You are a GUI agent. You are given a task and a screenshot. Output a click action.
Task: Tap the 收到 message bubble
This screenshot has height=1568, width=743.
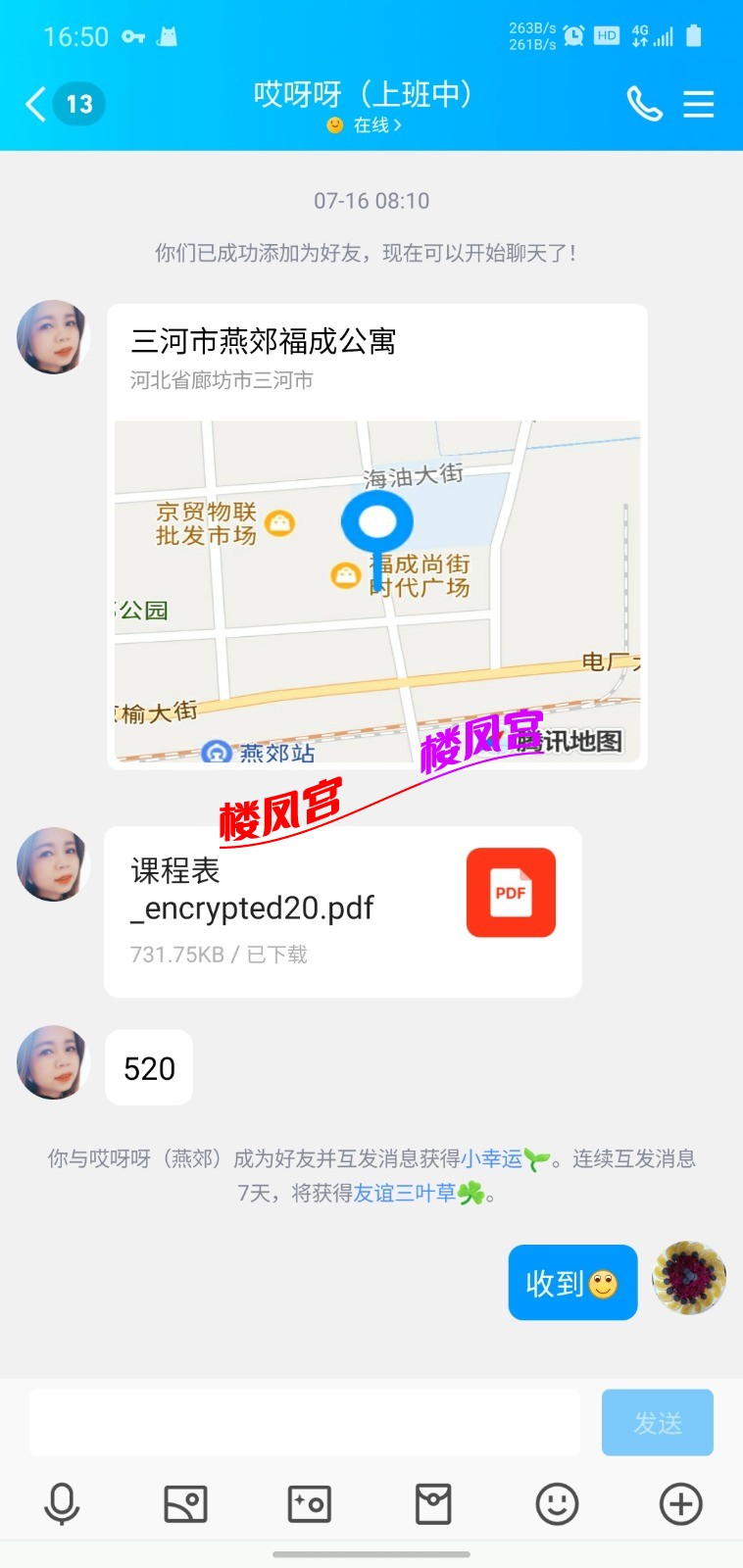point(572,1282)
